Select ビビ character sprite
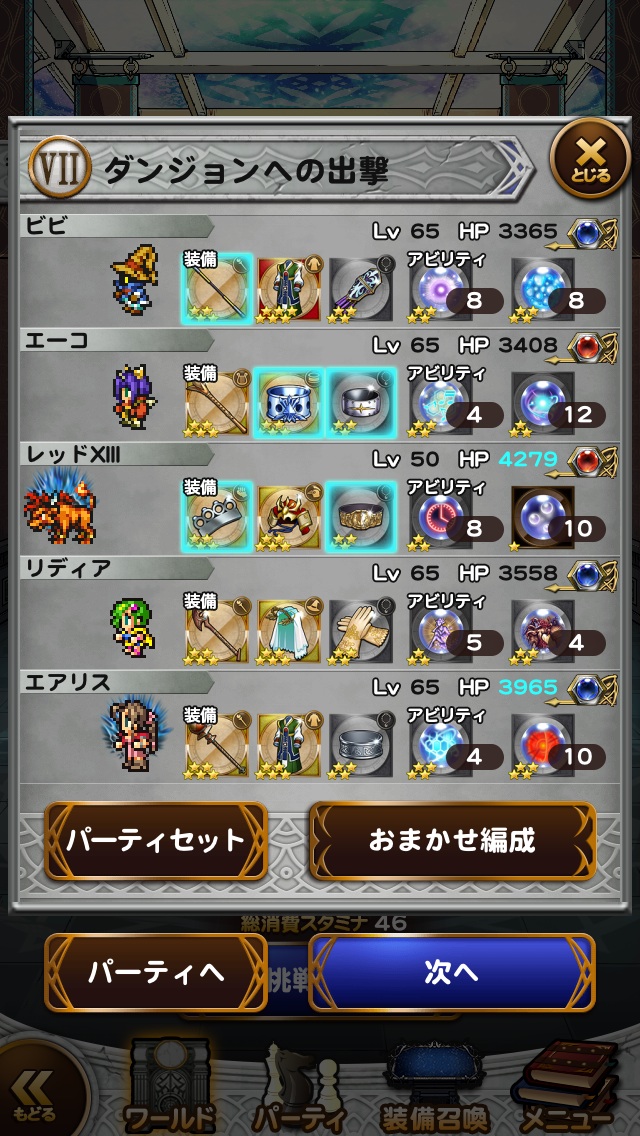Screen dimensions: 640x1136 tap(134, 284)
